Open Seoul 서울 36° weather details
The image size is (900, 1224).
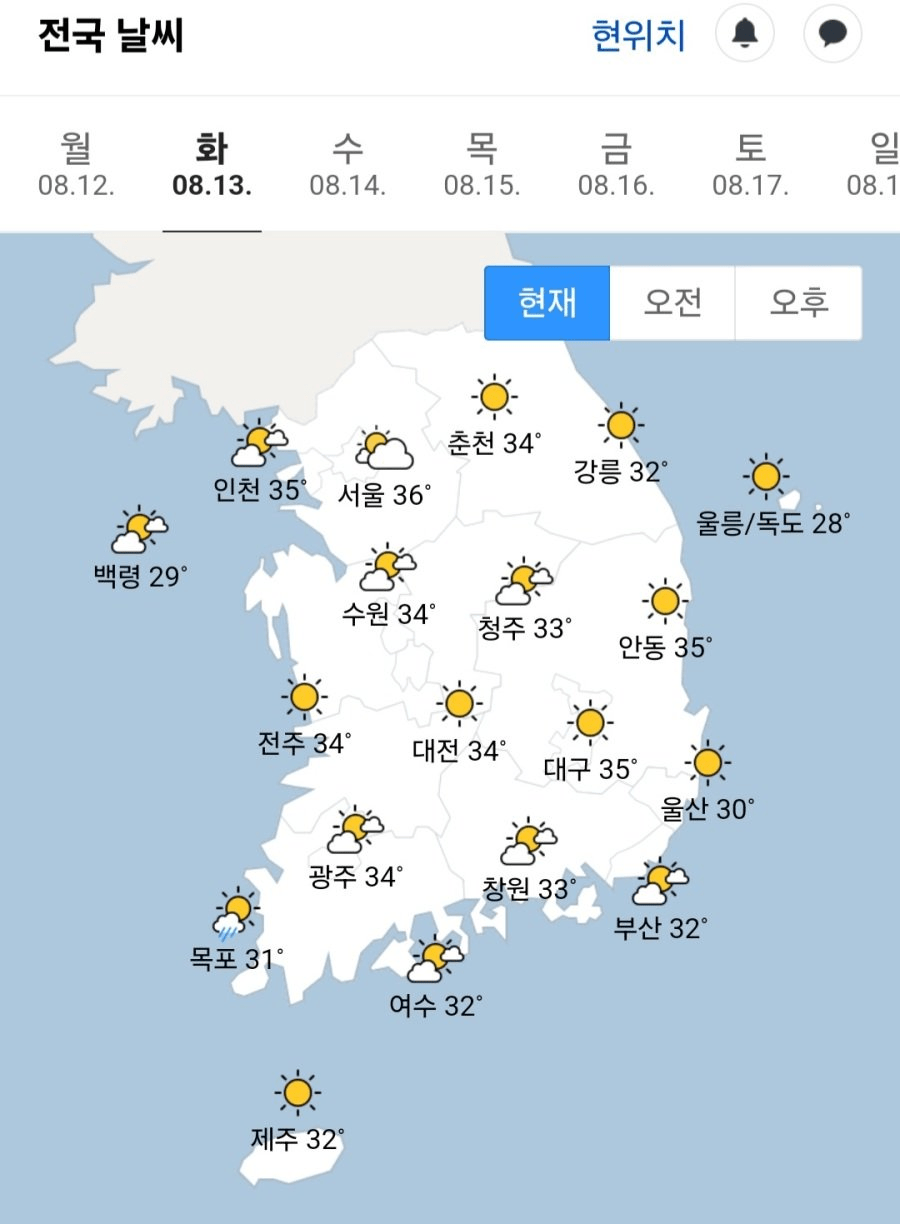(385, 470)
